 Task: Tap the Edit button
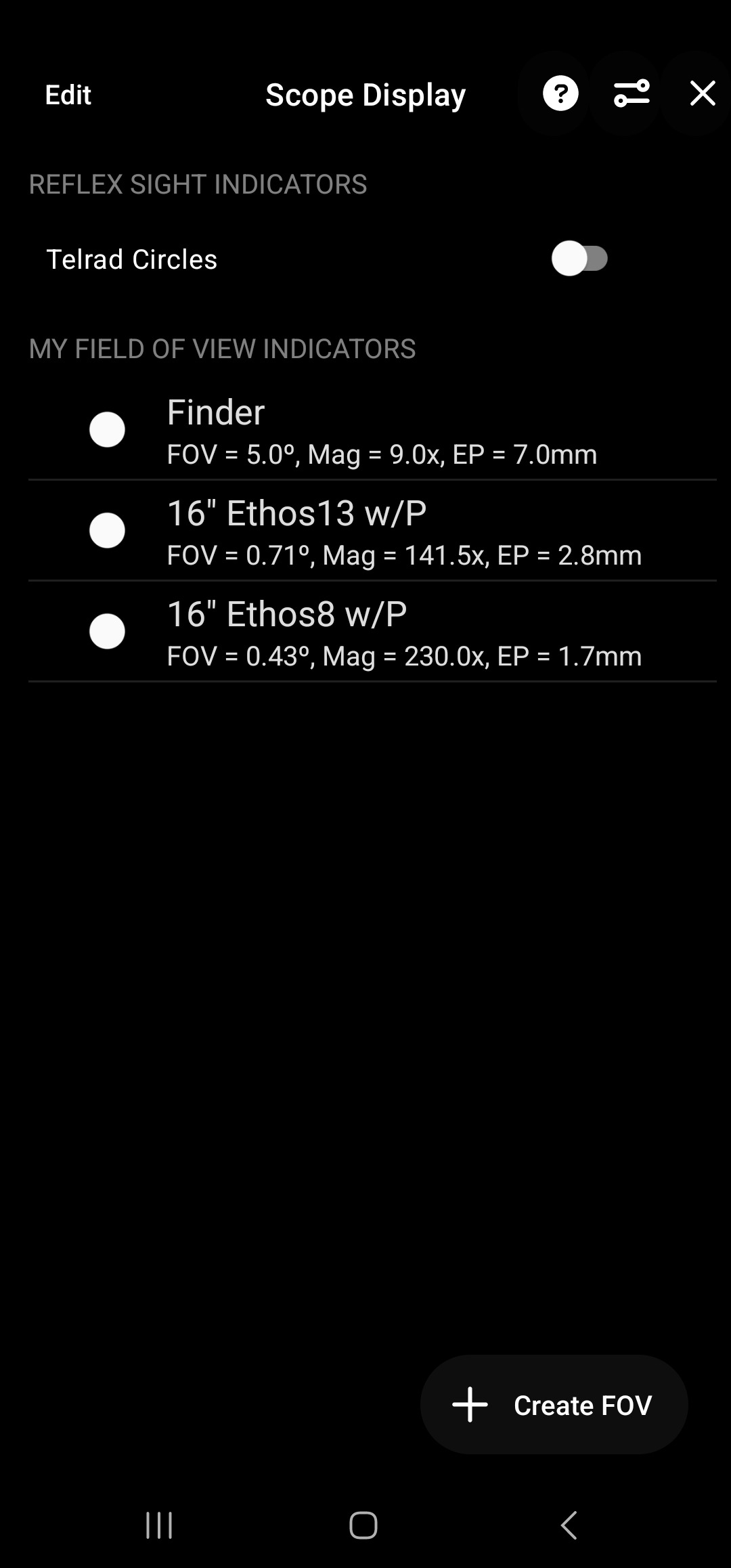[x=68, y=95]
